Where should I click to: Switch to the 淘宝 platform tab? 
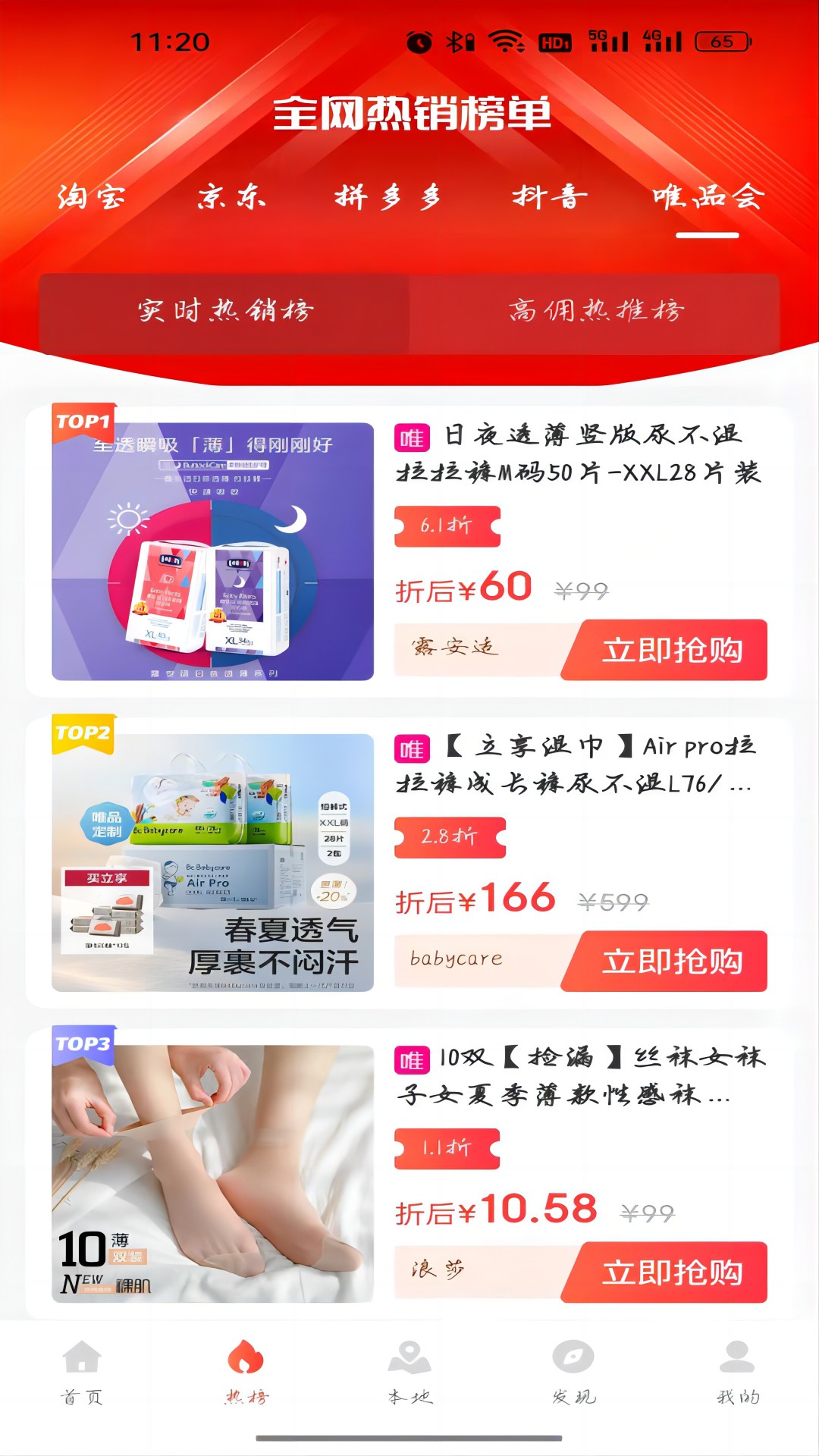[x=91, y=197]
